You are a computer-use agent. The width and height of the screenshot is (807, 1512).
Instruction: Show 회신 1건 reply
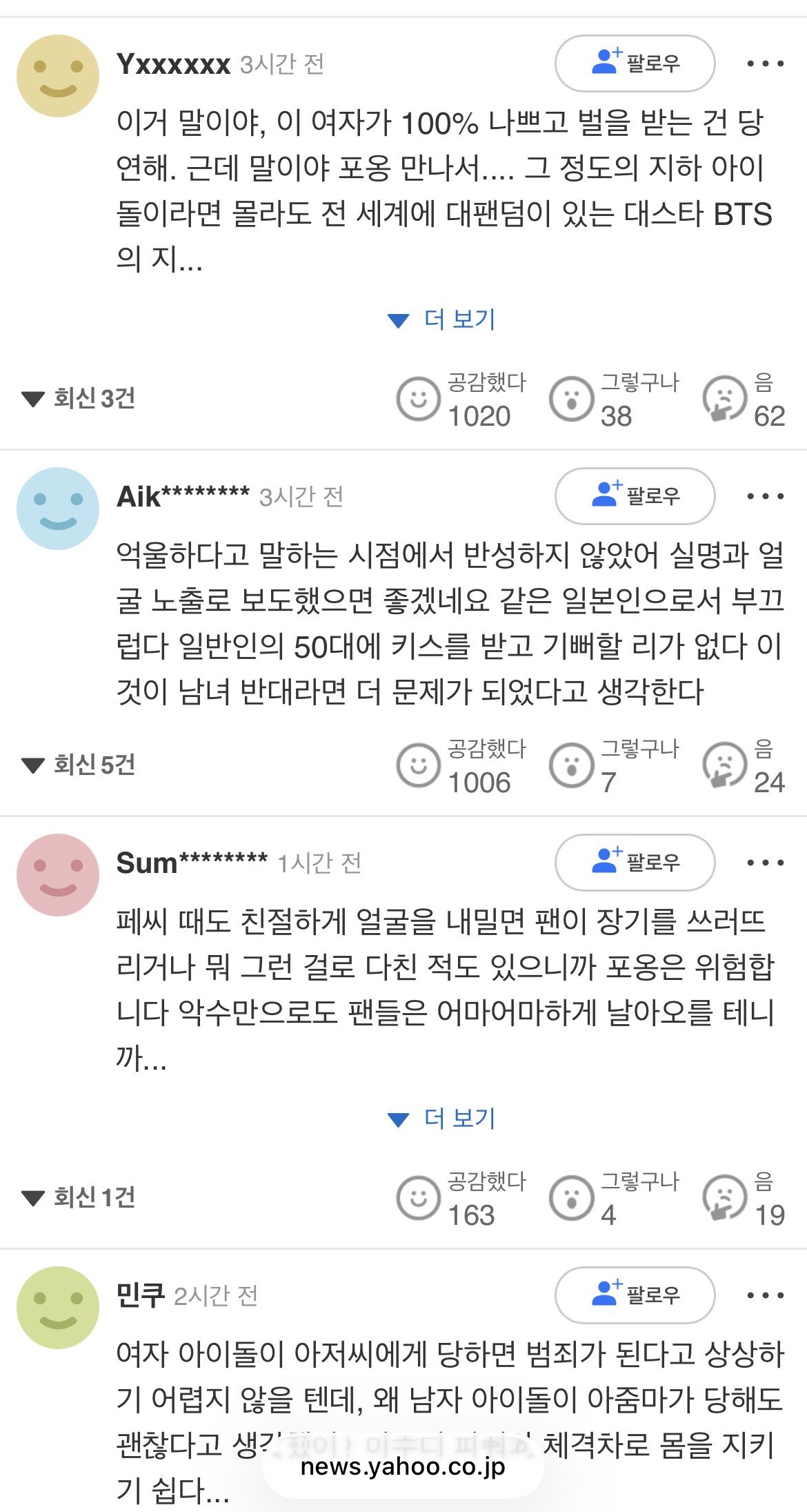(x=79, y=1197)
